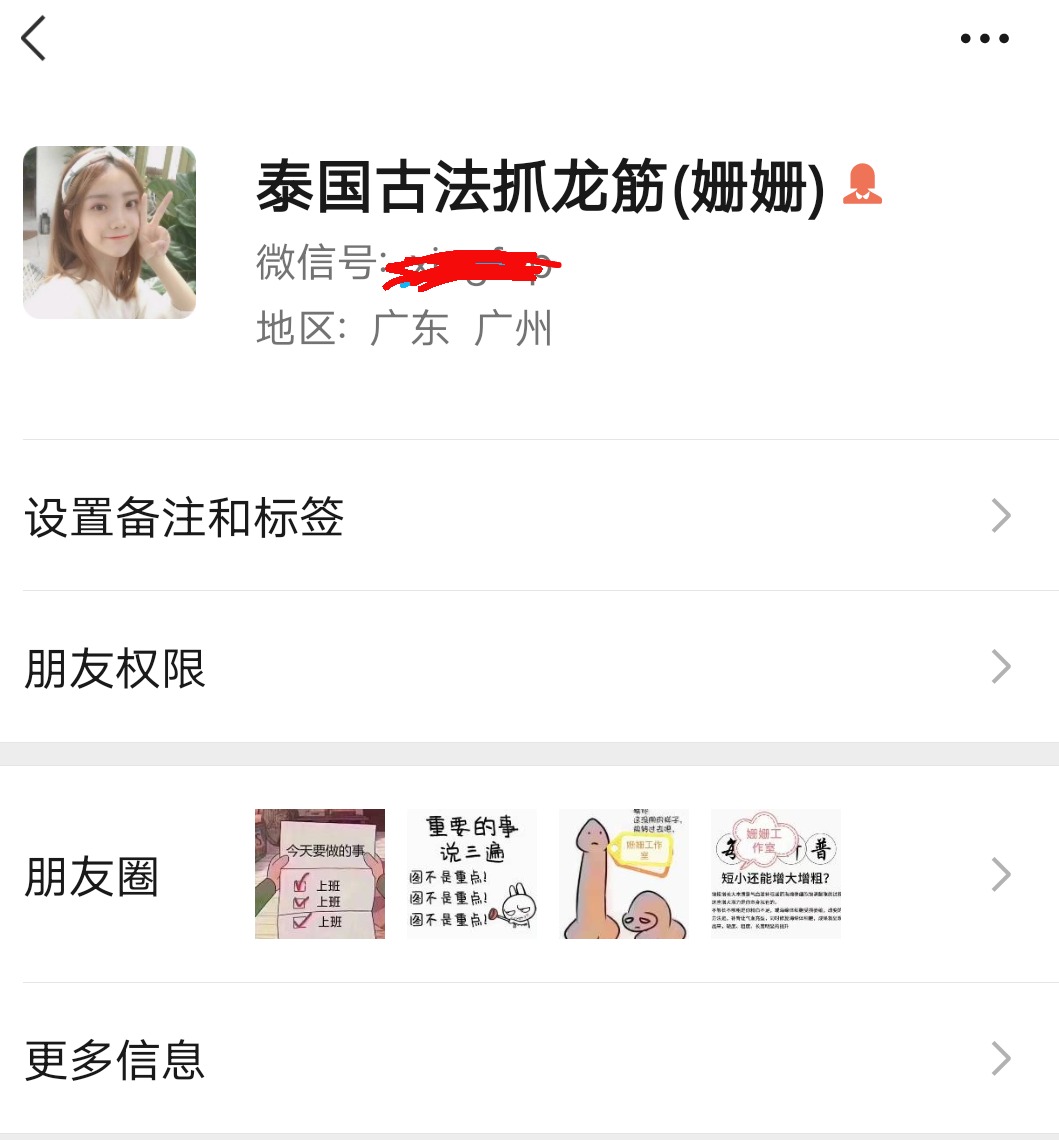The image size is (1059, 1140).
Task: Open 设置备注和标签 row
Action: (520, 517)
